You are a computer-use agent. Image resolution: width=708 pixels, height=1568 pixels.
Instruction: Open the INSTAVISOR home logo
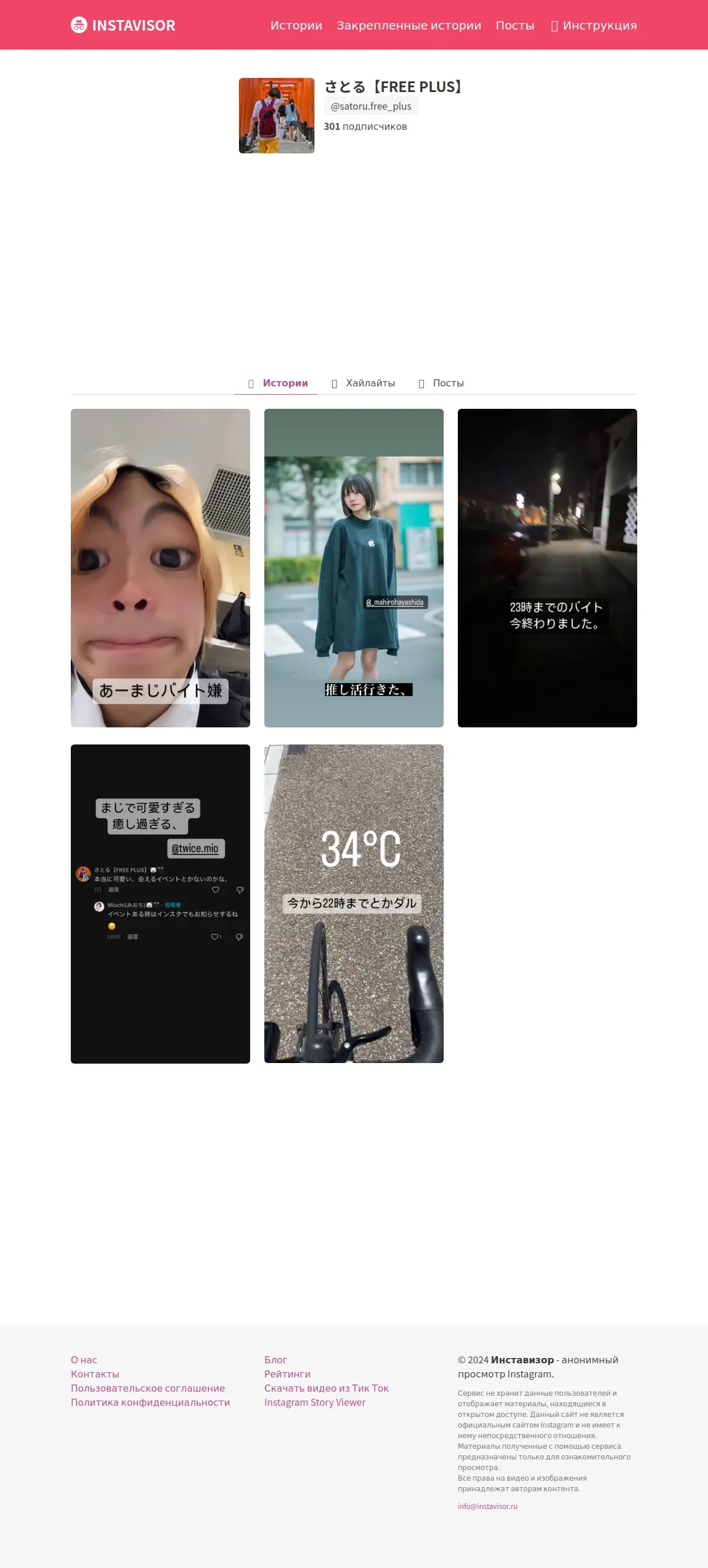click(123, 25)
